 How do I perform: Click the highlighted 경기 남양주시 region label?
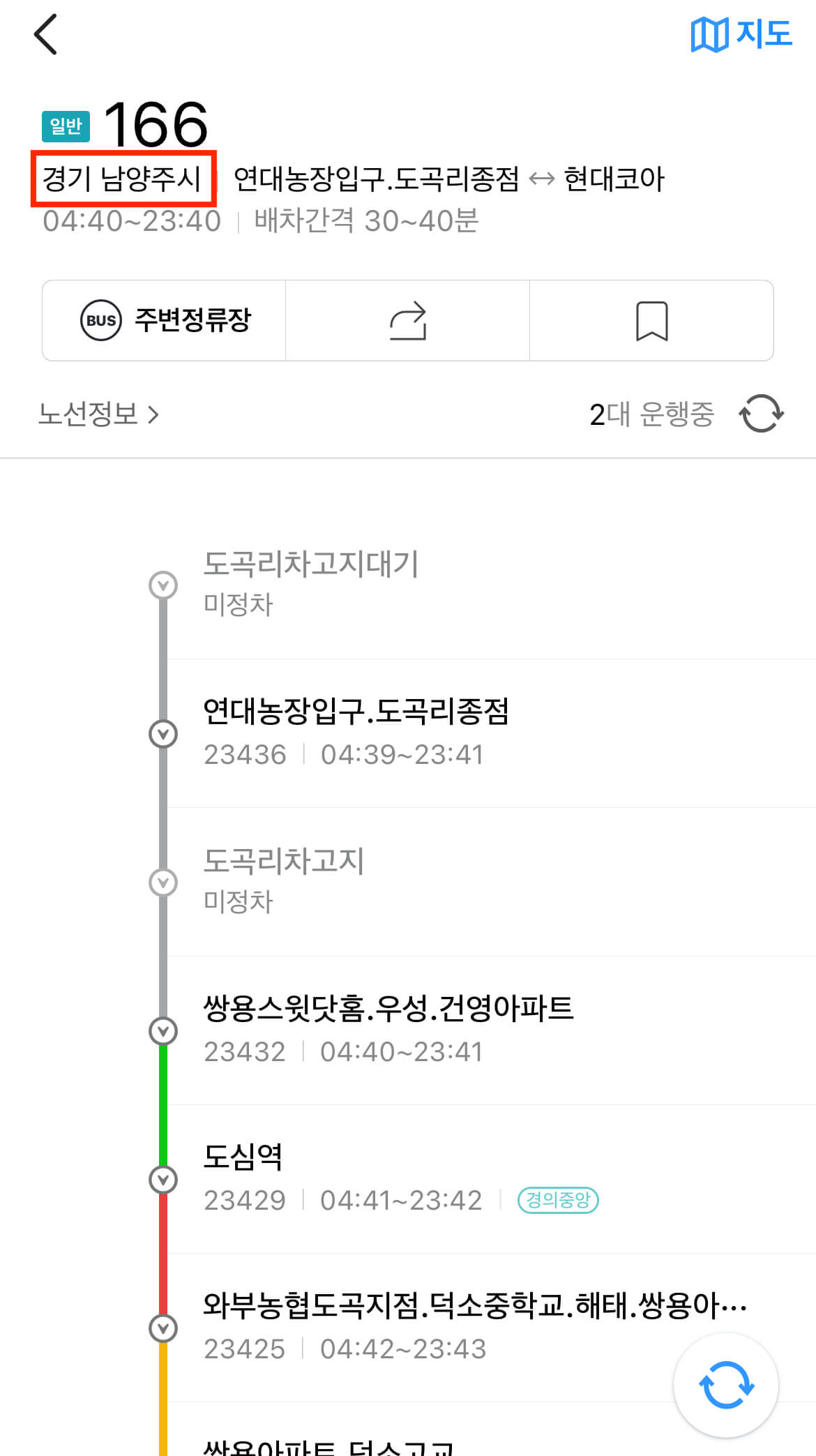pyautogui.click(x=123, y=179)
